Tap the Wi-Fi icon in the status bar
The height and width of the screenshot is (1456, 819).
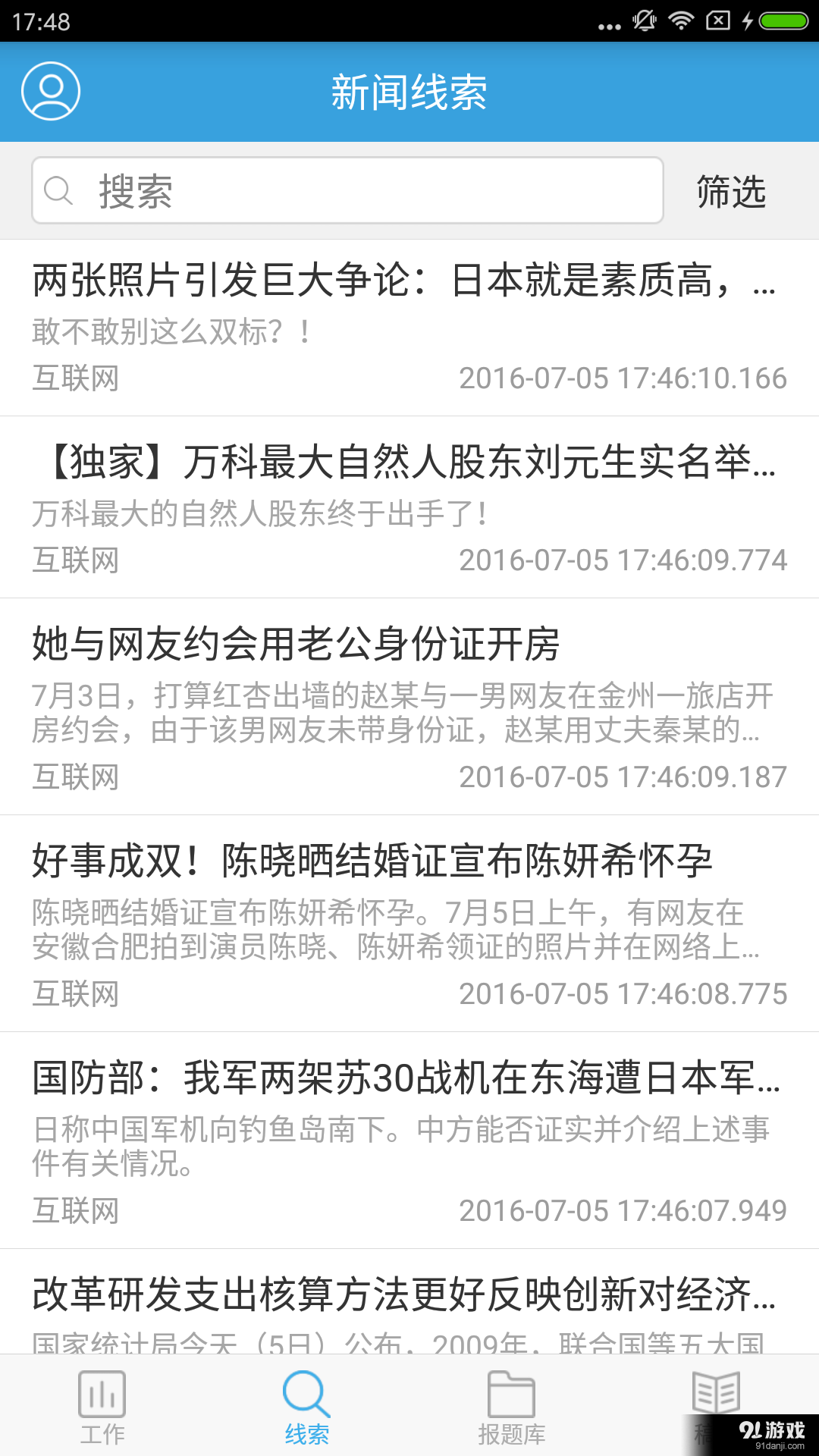(x=682, y=19)
